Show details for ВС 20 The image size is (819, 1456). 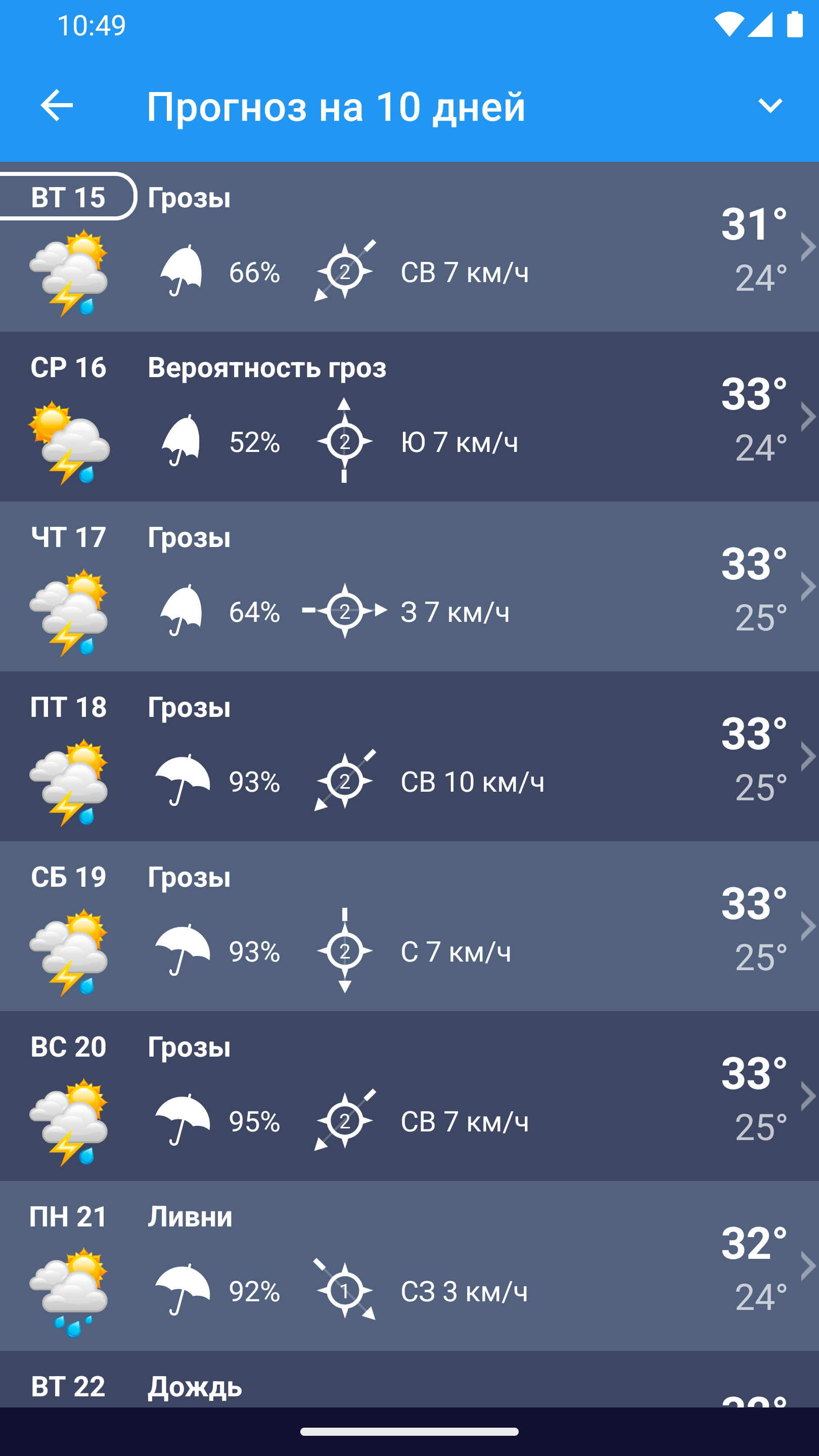pos(409,1096)
